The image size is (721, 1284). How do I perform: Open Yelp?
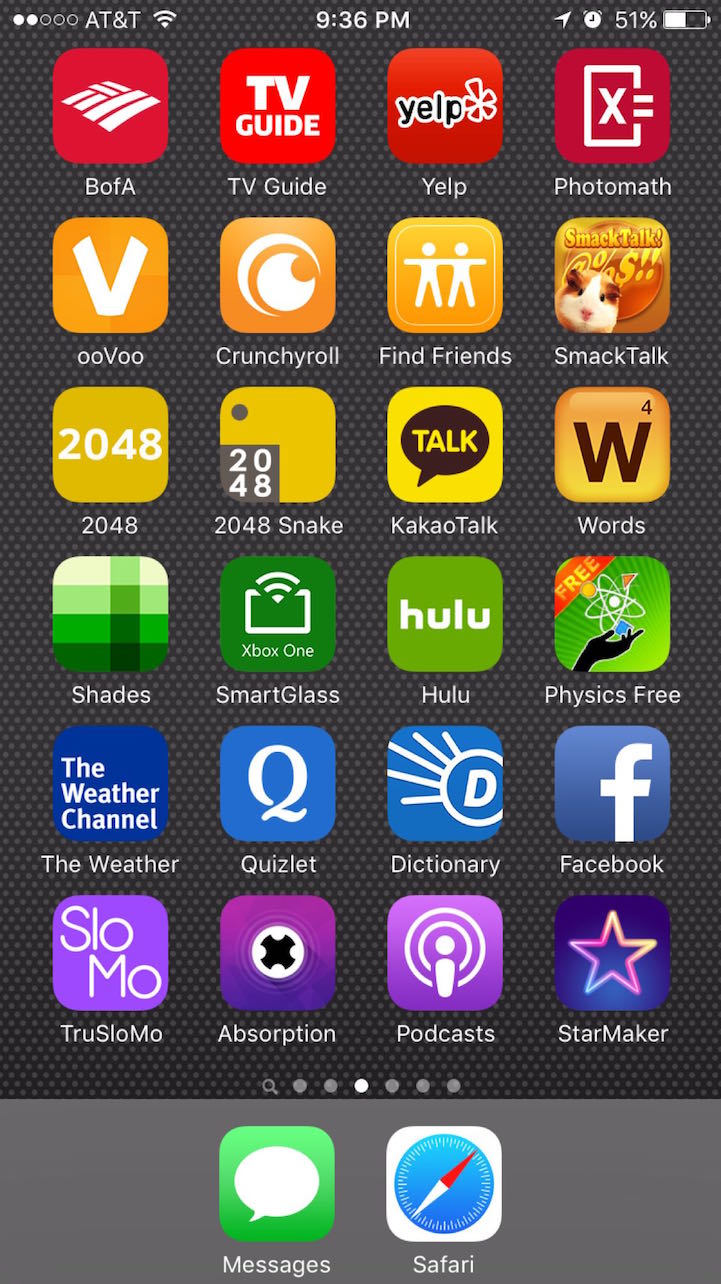tap(445, 106)
